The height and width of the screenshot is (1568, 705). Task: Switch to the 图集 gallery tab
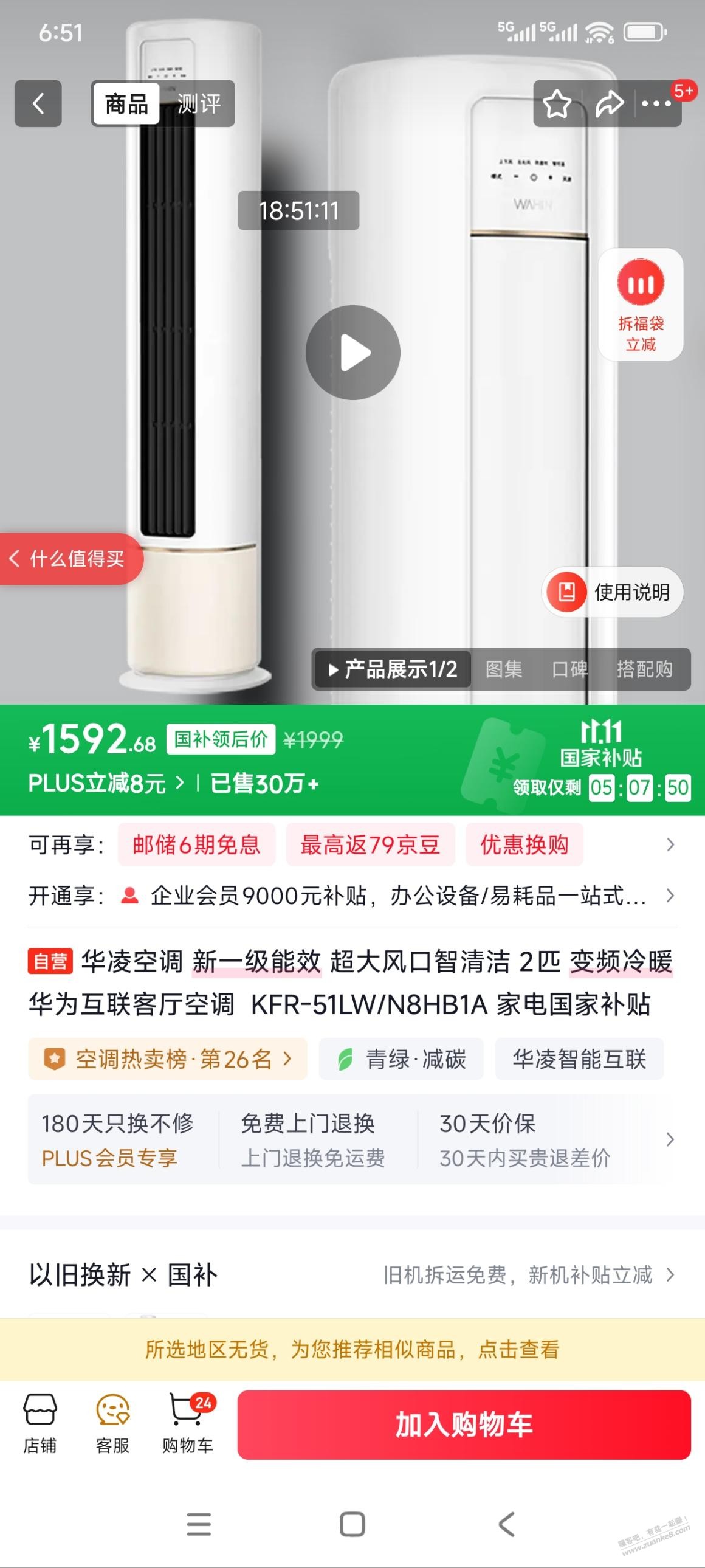pos(504,669)
